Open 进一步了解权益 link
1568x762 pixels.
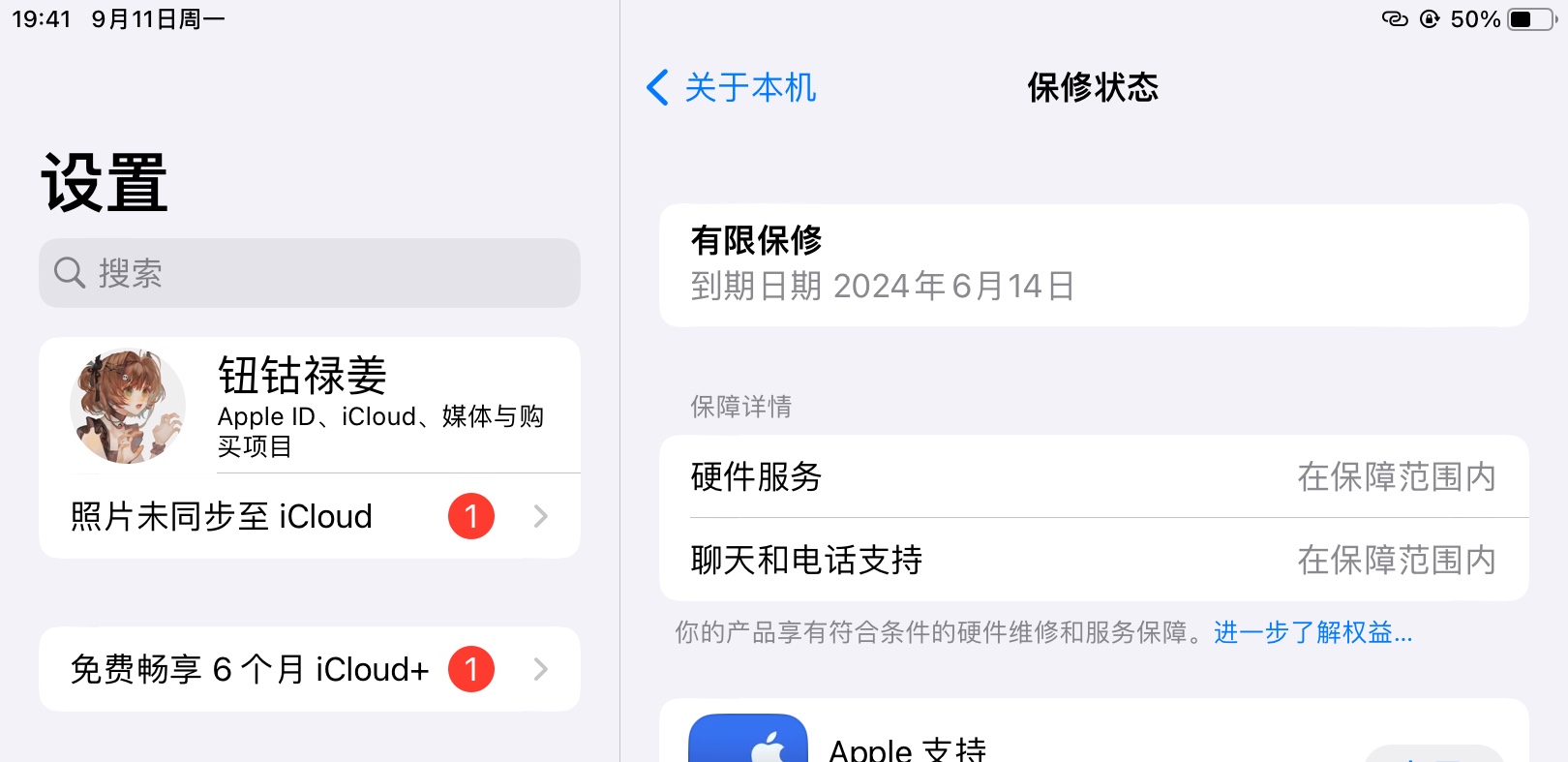pos(1312,632)
